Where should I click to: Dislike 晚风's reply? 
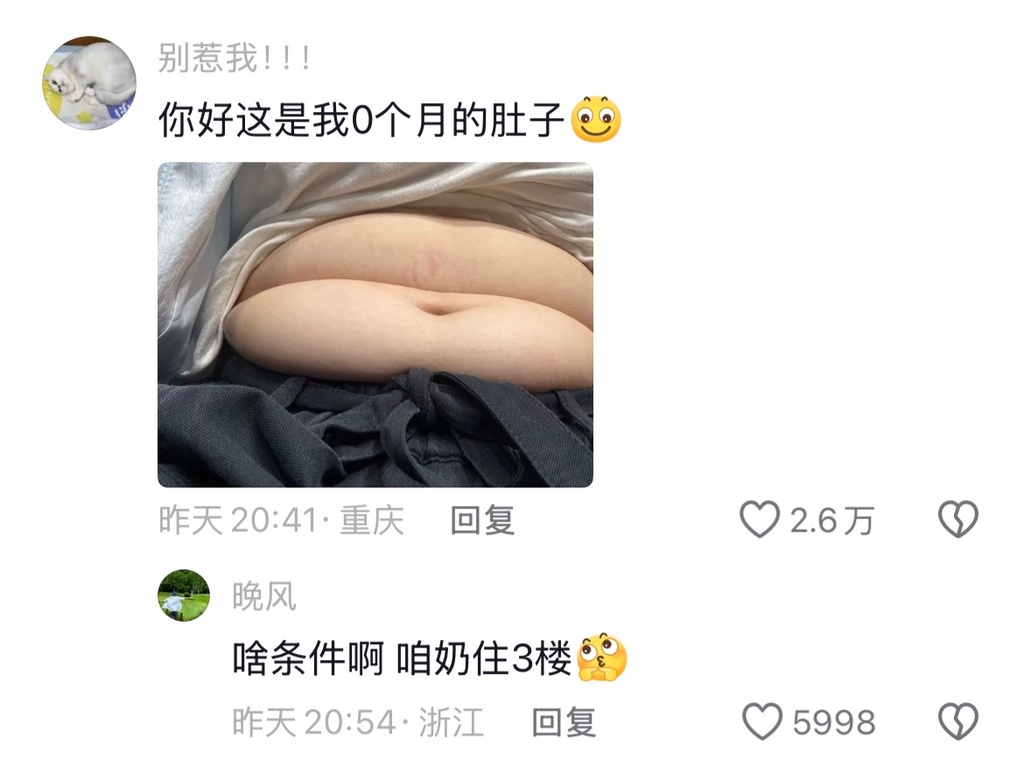(x=958, y=722)
